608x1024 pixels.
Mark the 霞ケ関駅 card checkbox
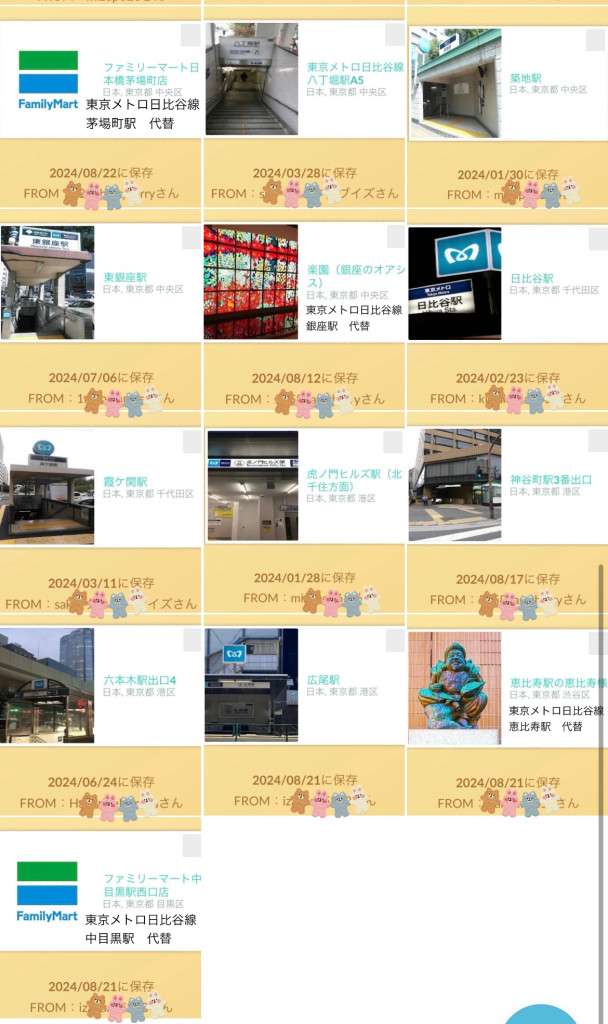pos(192,441)
